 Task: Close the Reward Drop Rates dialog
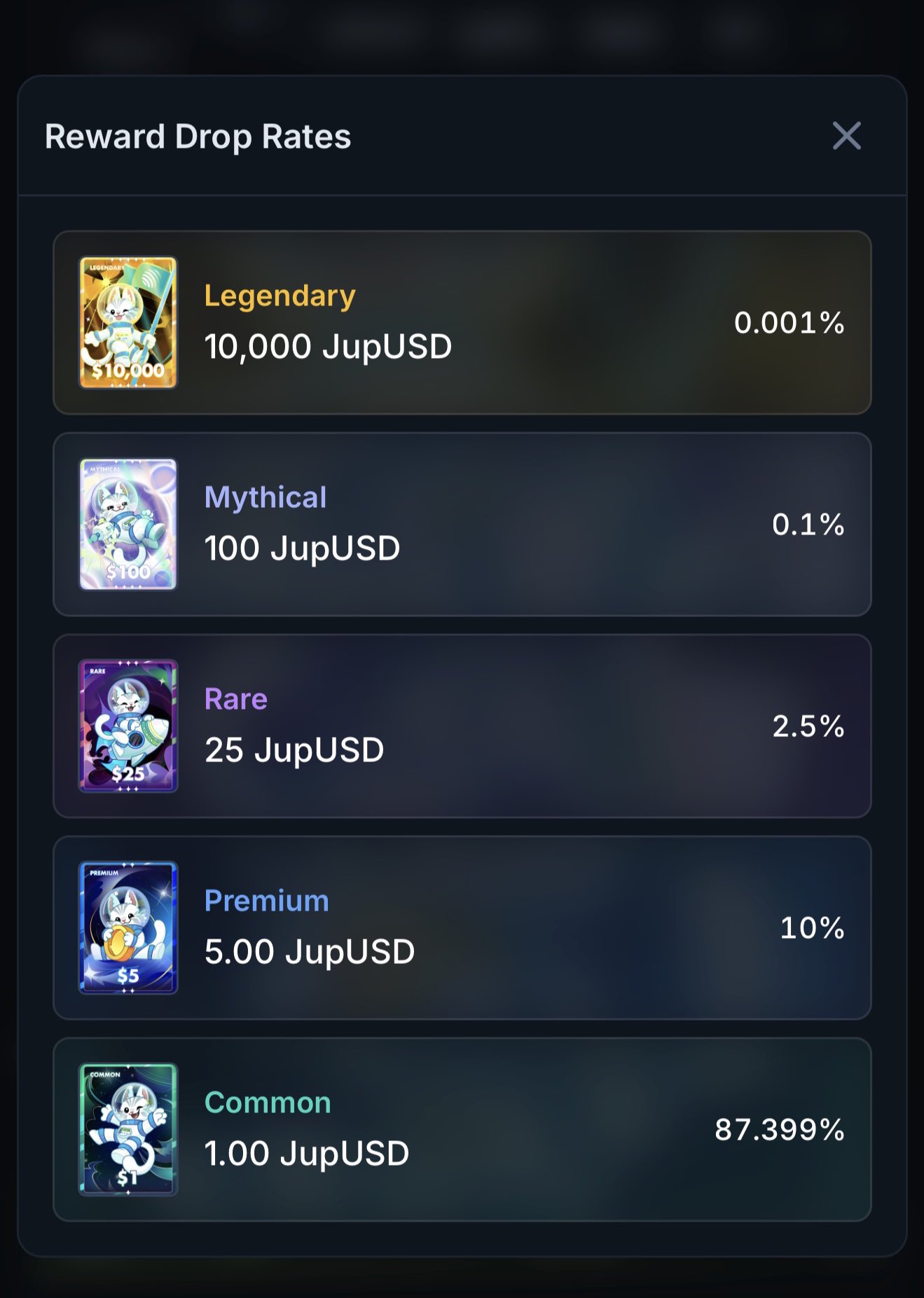(x=846, y=136)
